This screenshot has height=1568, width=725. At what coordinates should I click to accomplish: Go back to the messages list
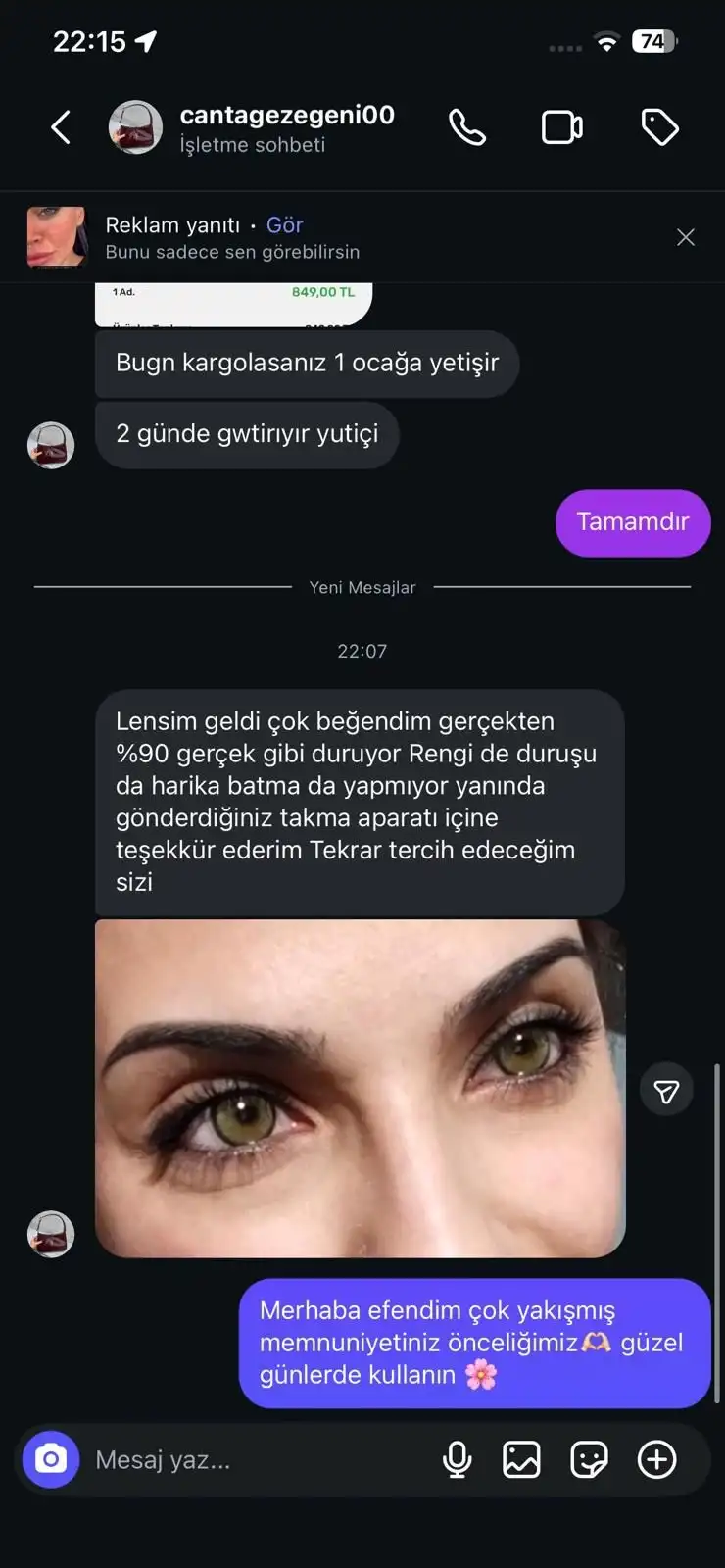61,127
